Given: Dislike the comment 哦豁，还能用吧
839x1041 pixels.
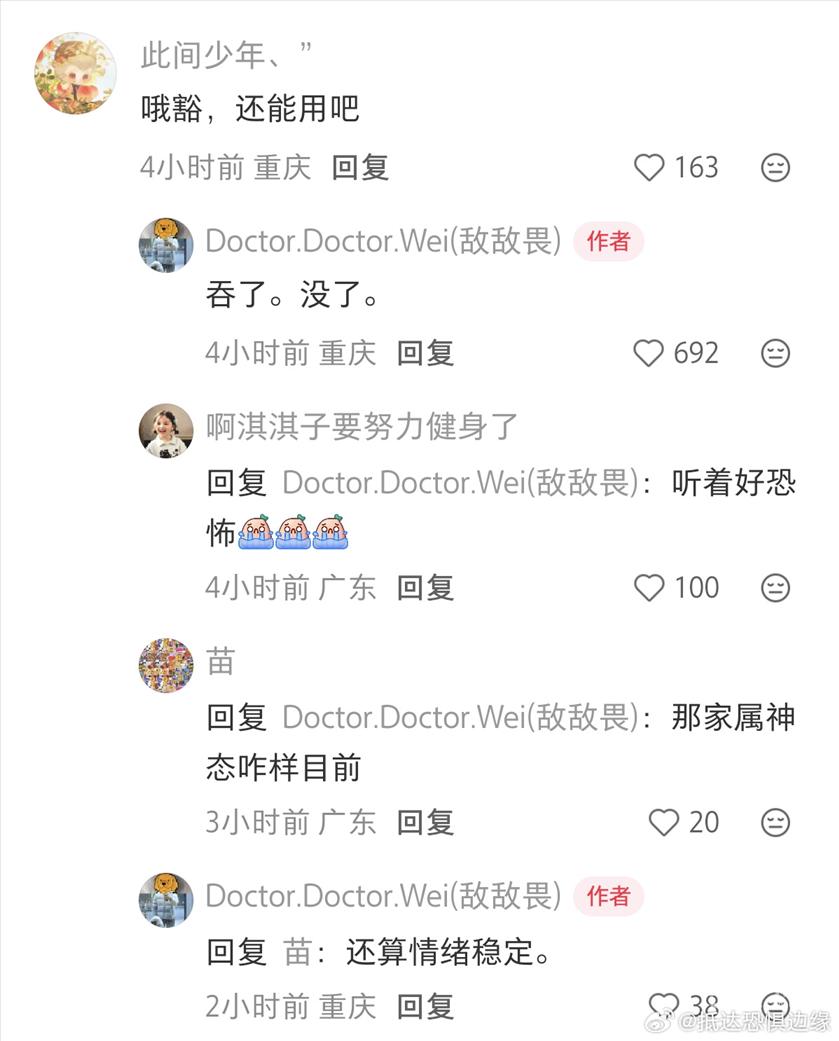Looking at the screenshot, I should pyautogui.click(x=775, y=167).
